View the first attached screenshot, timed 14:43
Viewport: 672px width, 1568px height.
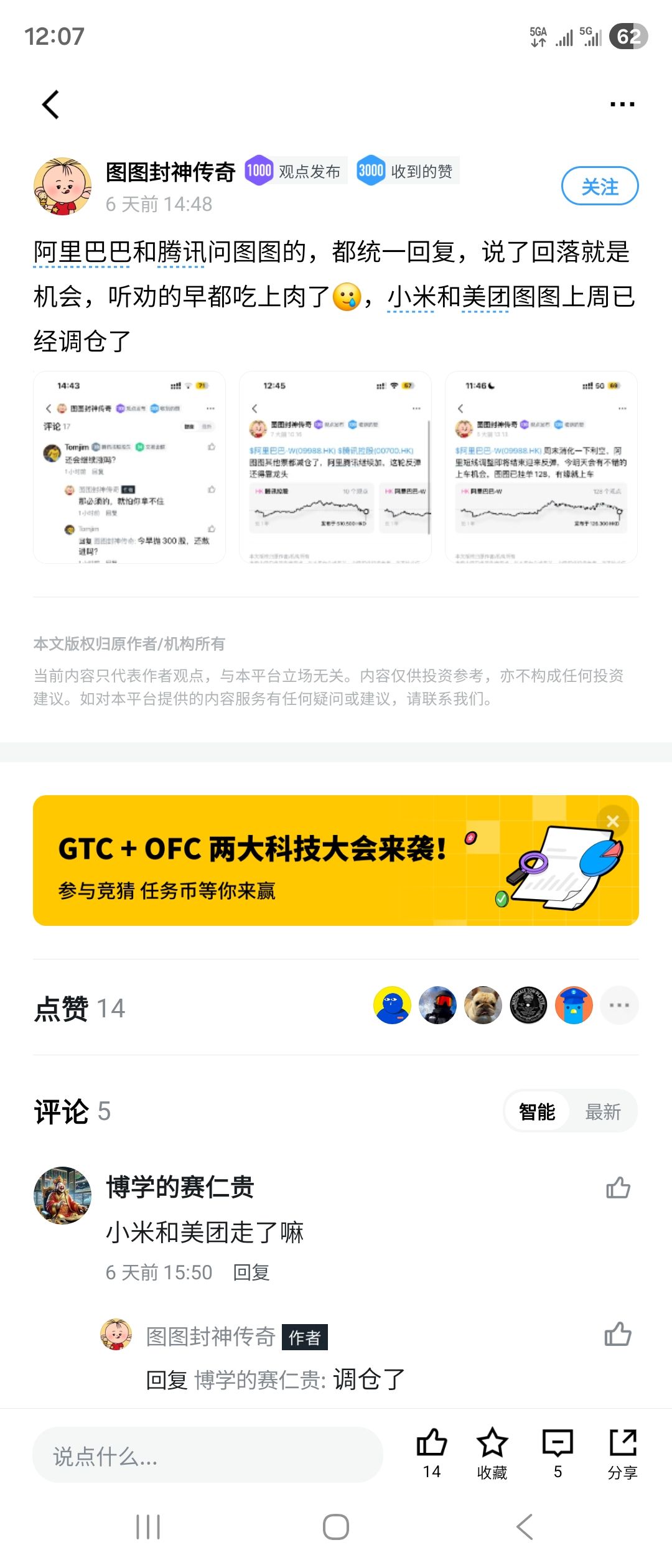tap(129, 467)
